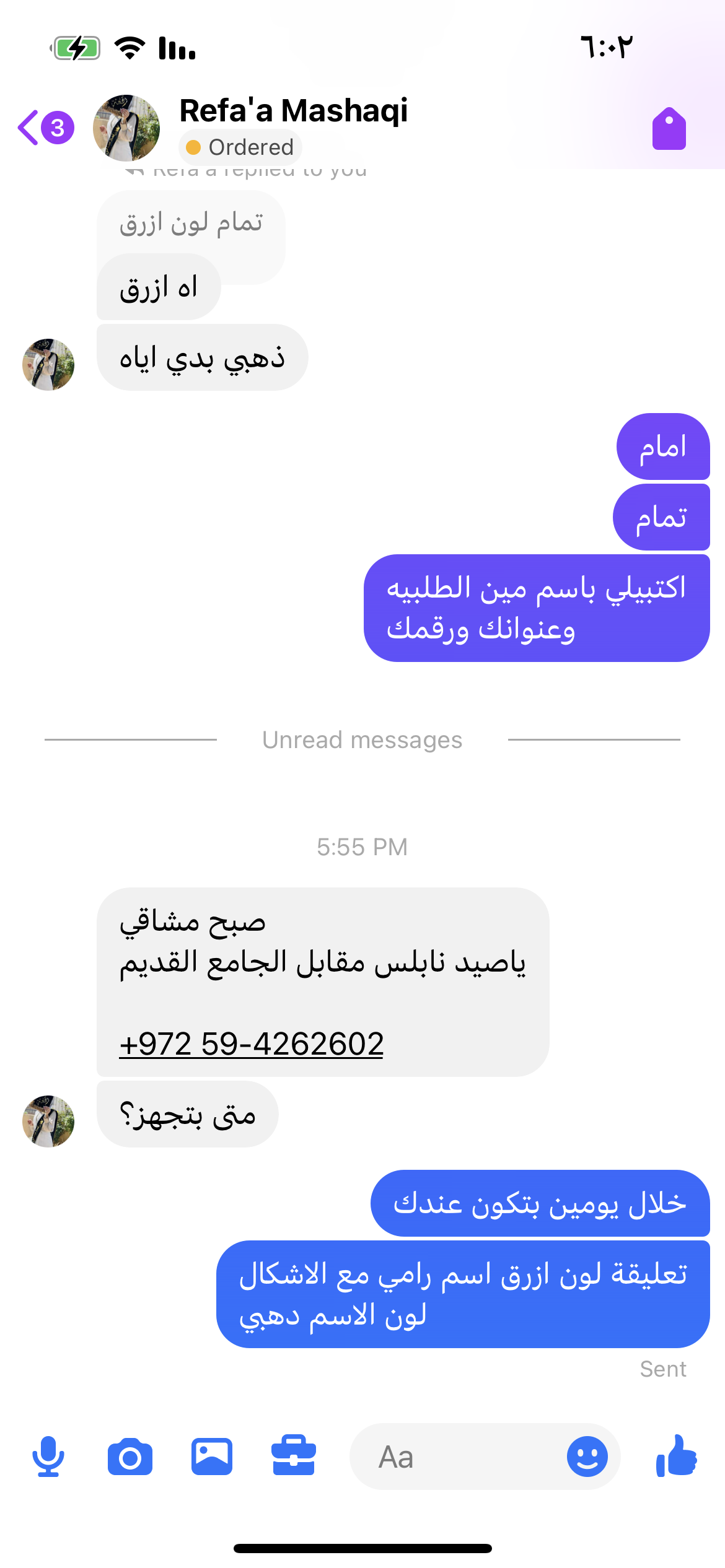Tap the Ordered status chip
This screenshot has width=725, height=1568.
(240, 147)
